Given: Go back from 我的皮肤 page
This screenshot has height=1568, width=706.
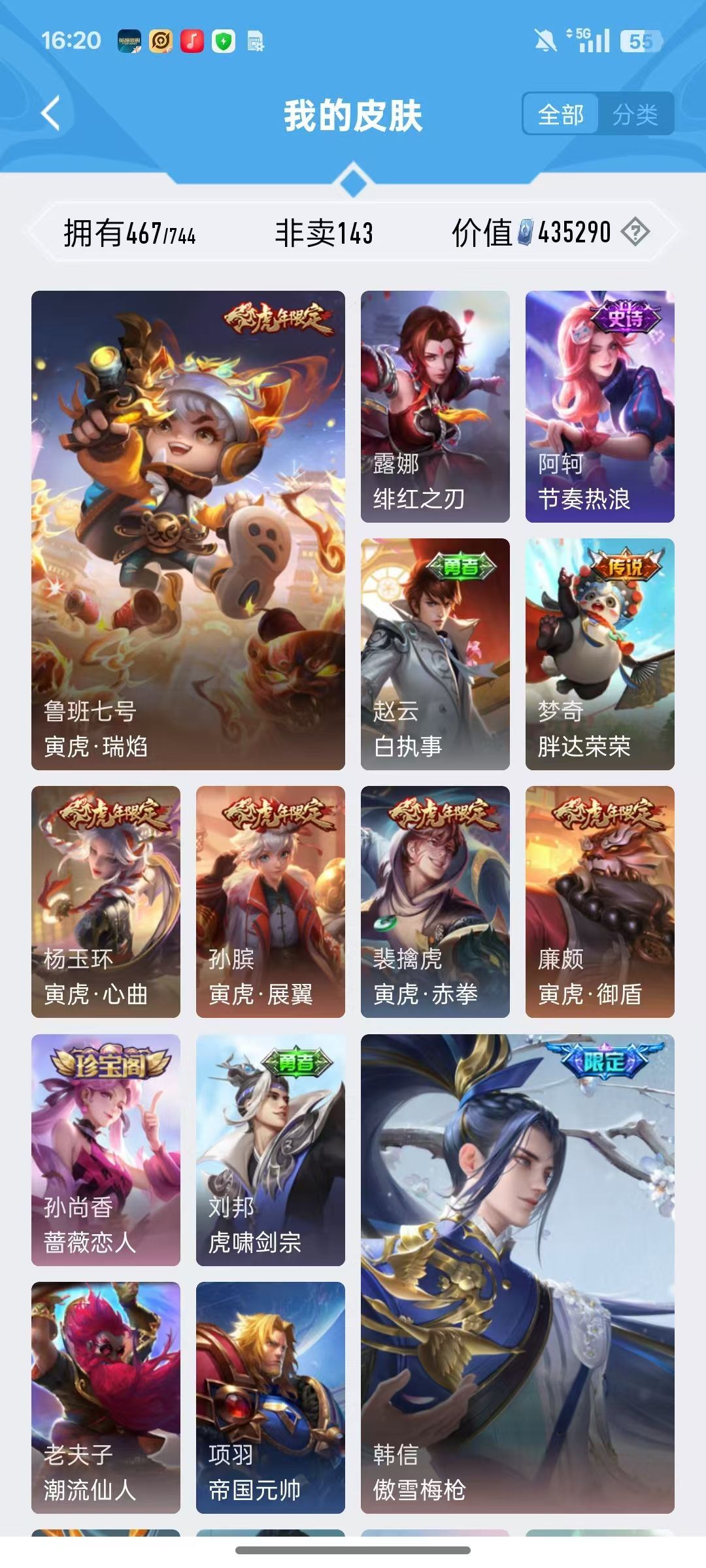Looking at the screenshot, I should pos(51,114).
